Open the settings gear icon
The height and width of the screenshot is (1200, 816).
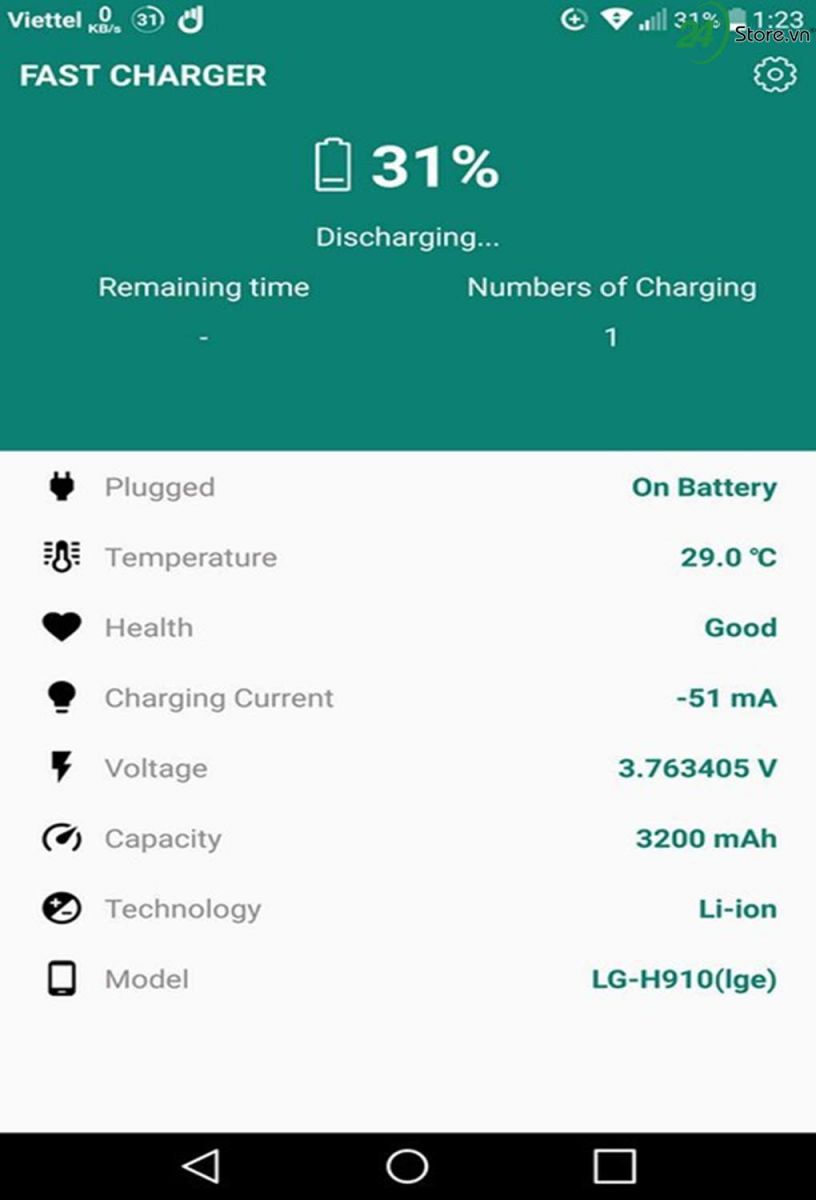tap(774, 76)
